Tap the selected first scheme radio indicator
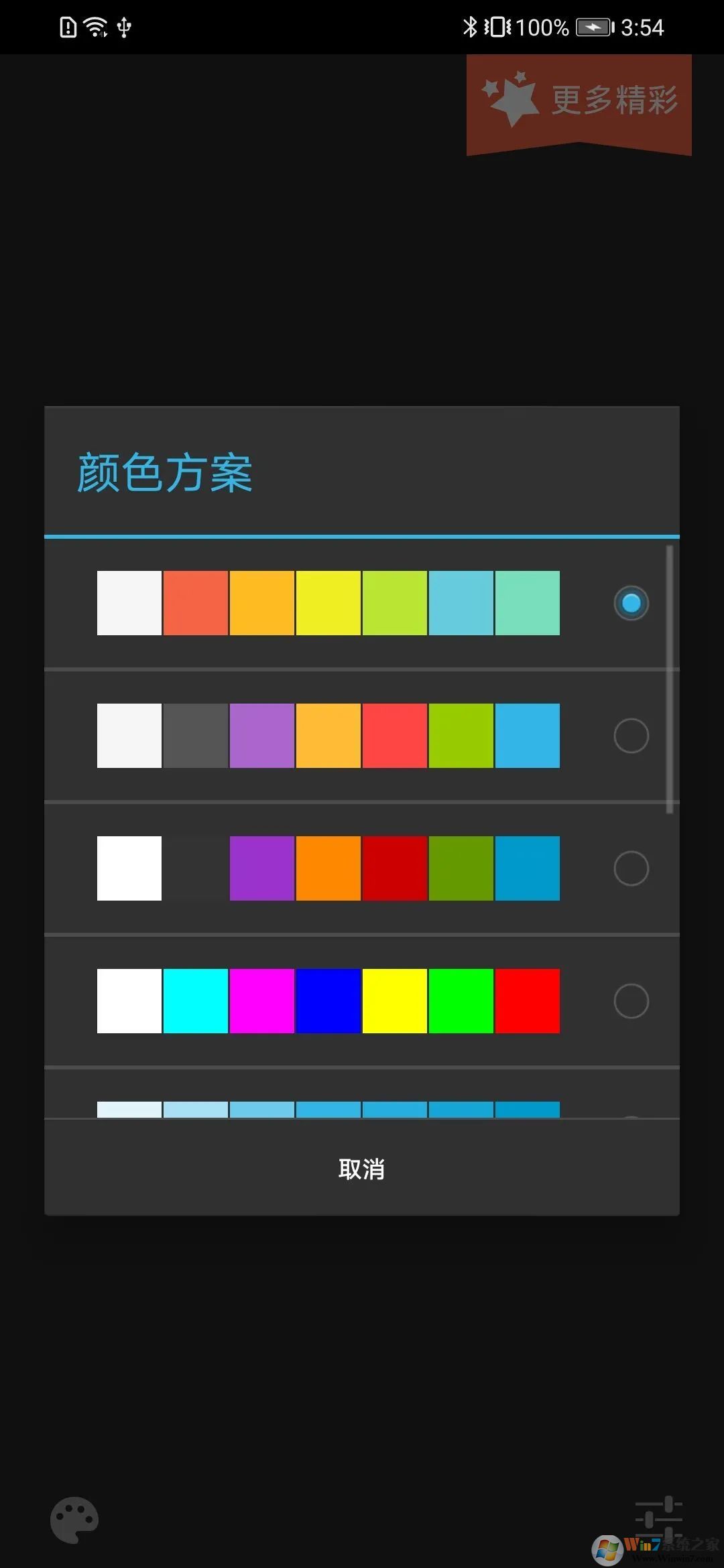The width and height of the screenshot is (724, 1568). (630, 603)
